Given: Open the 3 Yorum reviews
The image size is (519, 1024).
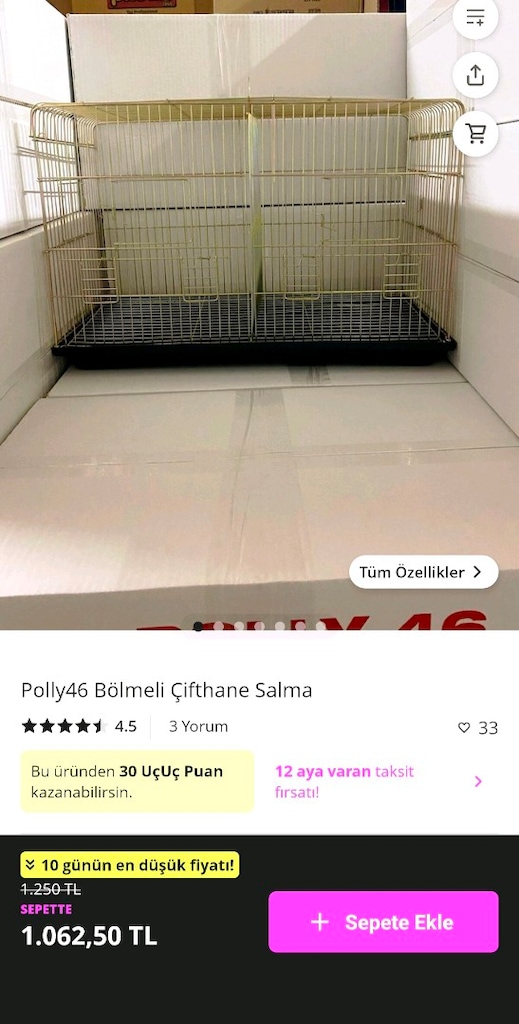Looking at the screenshot, I should pyautogui.click(x=198, y=726).
